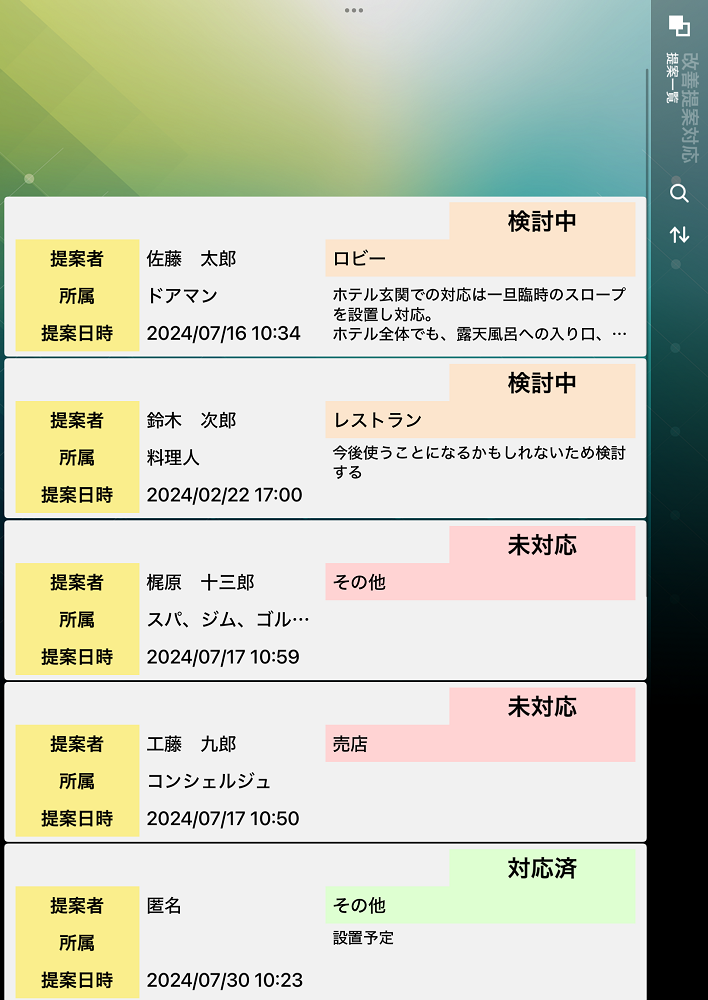Open 佐藤 太郎's ロビー proposal card
Image resolution: width=708 pixels, height=1000 pixels.
[325, 277]
